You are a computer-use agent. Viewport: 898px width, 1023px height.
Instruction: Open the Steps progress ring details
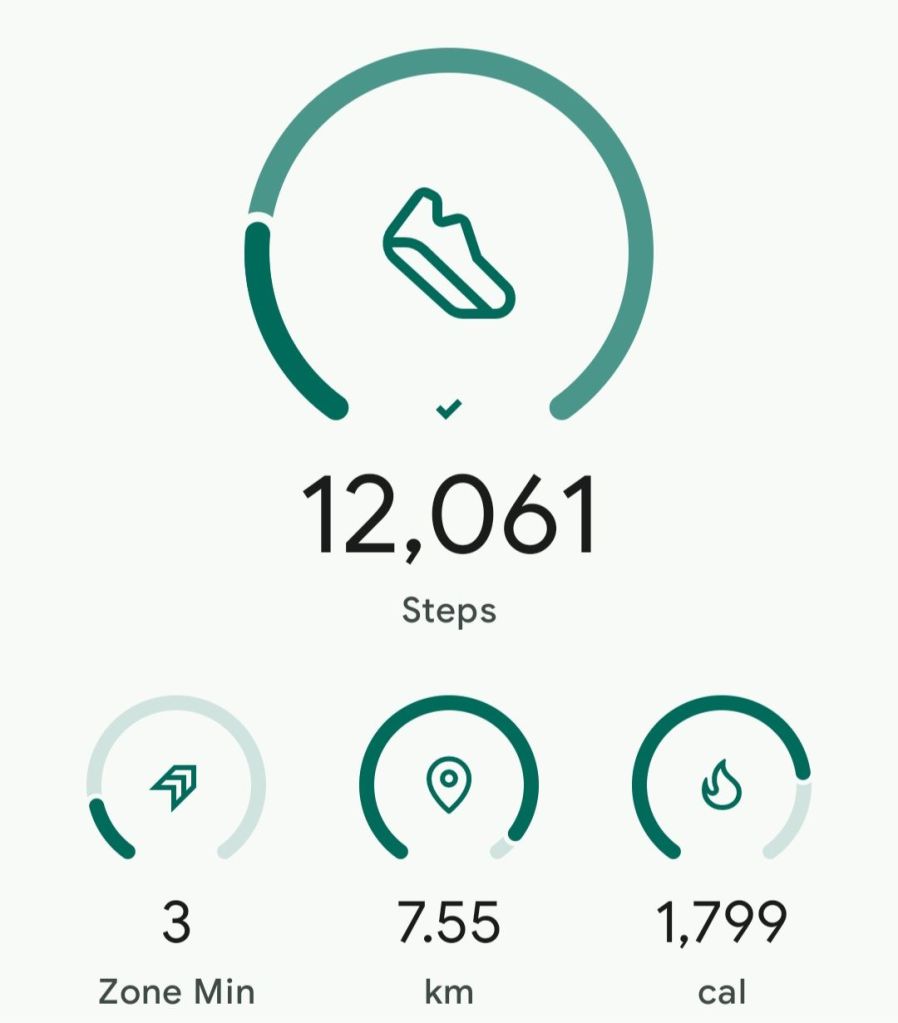tap(449, 240)
